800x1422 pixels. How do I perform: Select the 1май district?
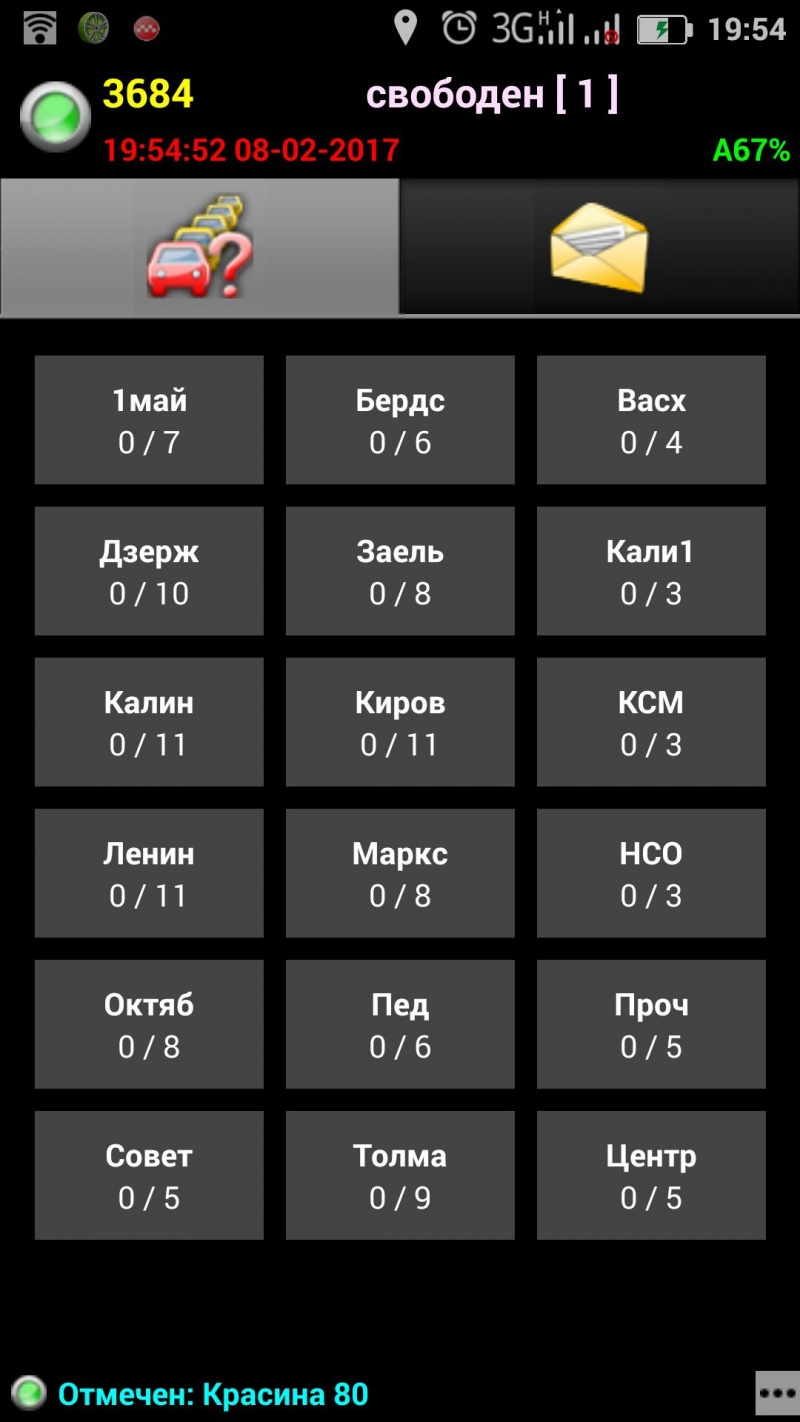coord(149,420)
